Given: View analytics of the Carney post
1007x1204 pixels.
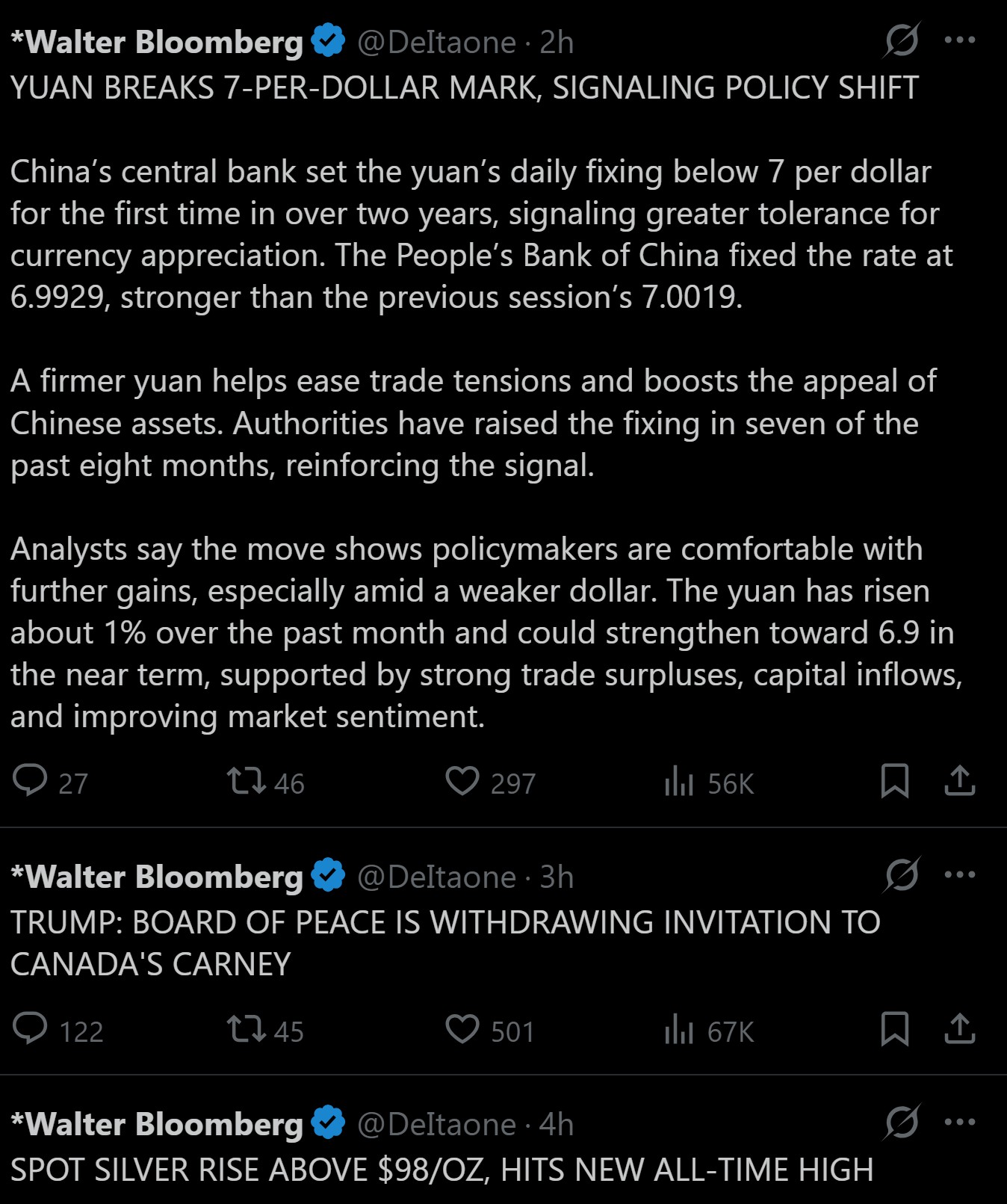Looking at the screenshot, I should 678,1030.
